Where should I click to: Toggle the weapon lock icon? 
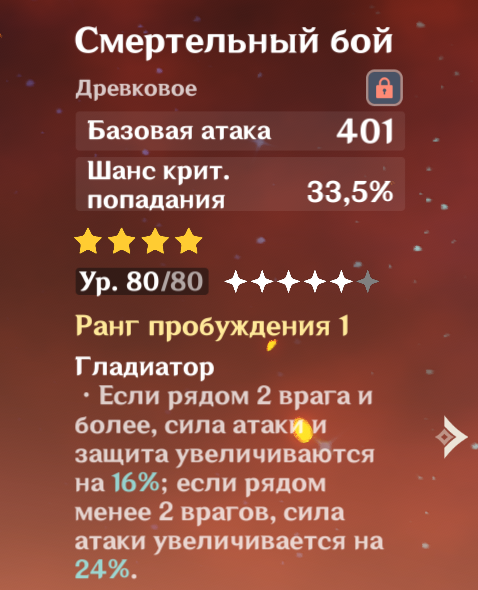[384, 88]
